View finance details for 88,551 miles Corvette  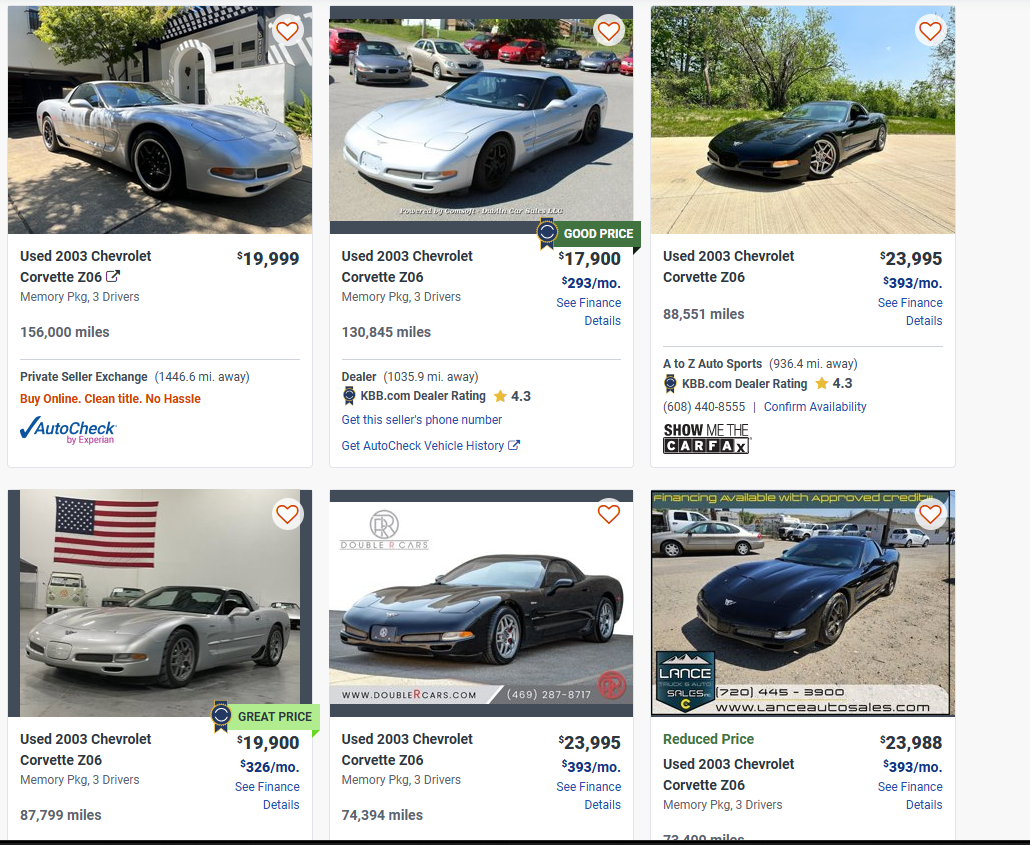pyautogui.click(x=909, y=311)
